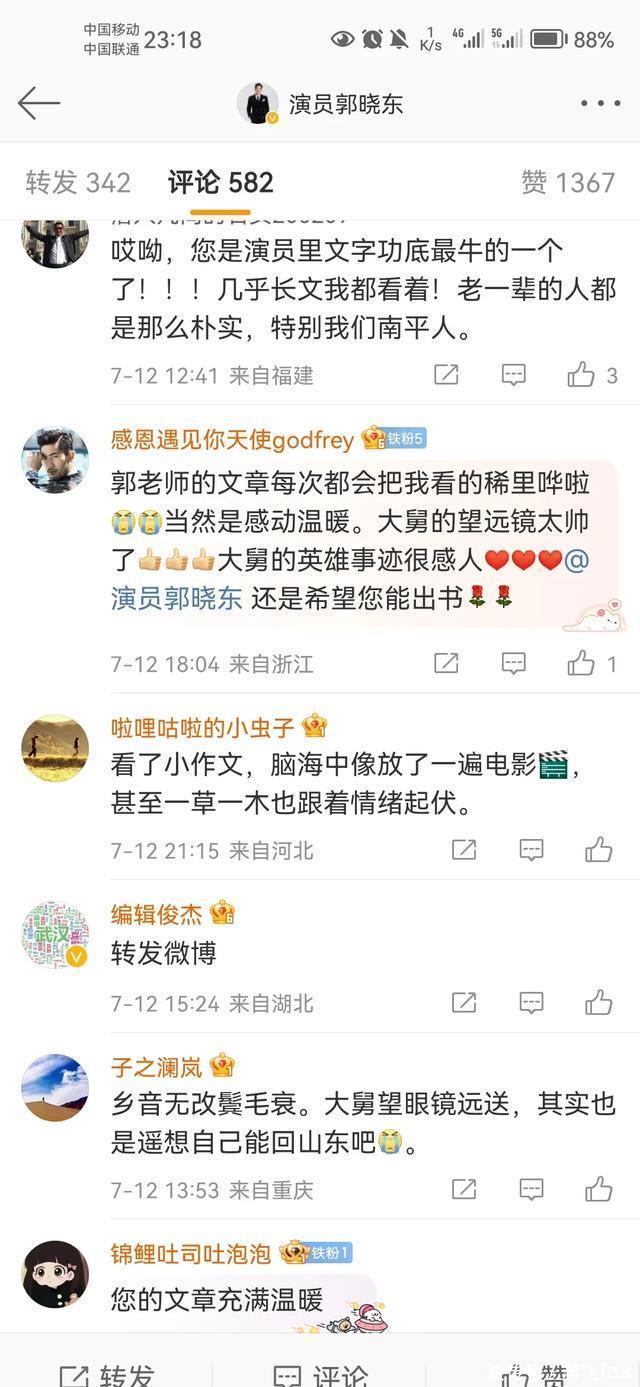640x1387 pixels.
Task: Open 感恩遇见你天使godfrey's profile
Action: point(56,460)
